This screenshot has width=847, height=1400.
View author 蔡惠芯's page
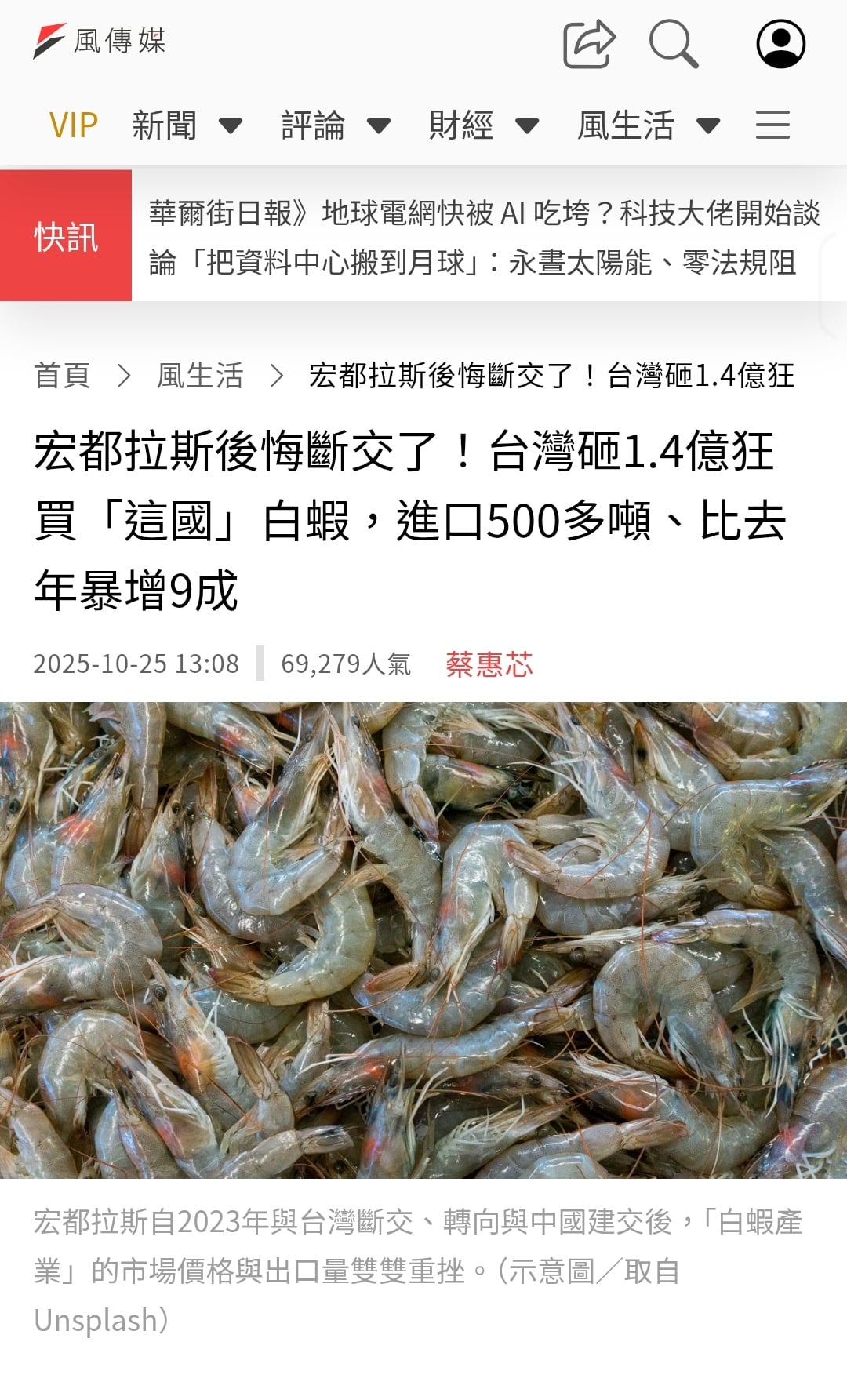point(489,664)
